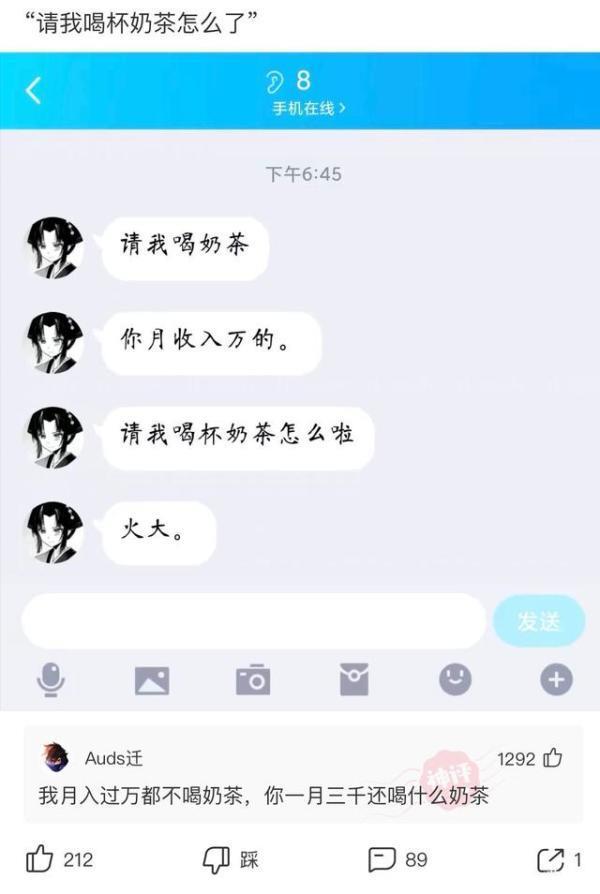This screenshot has height=894, width=600.
Task: Open Auds迁's profile avatar
Action: coord(55,758)
